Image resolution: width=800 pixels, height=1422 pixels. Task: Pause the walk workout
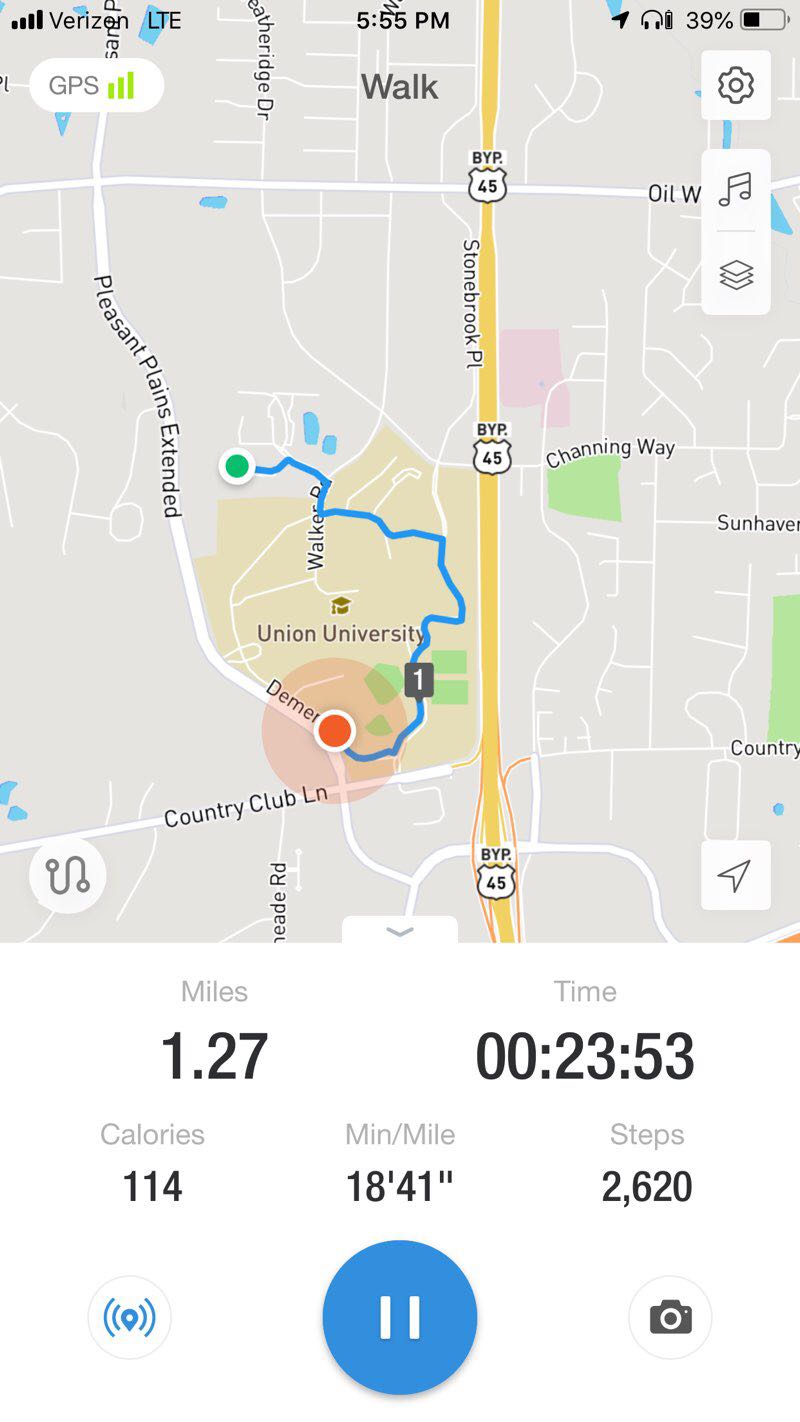point(400,1317)
